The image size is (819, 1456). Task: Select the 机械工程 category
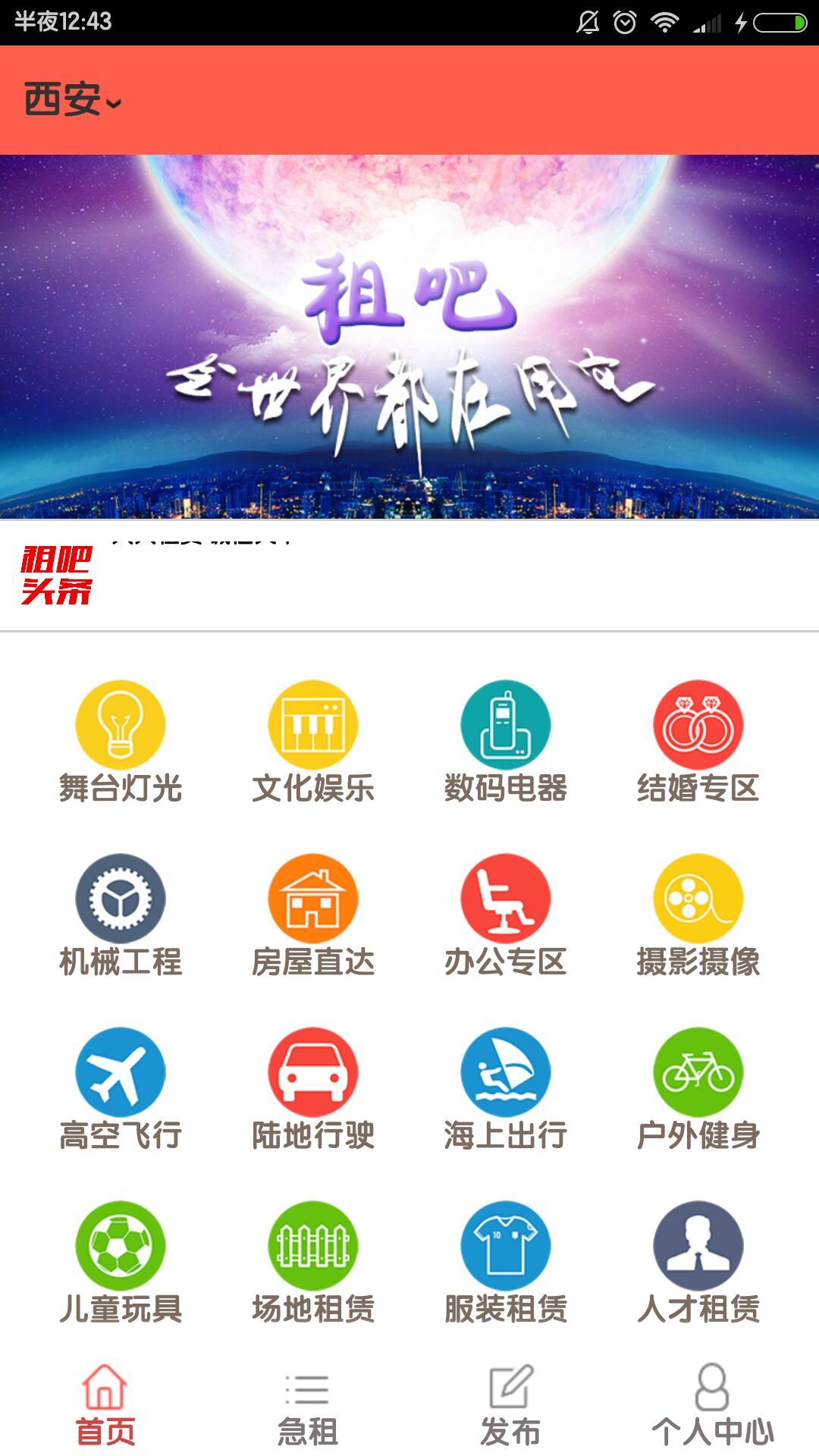tap(121, 915)
